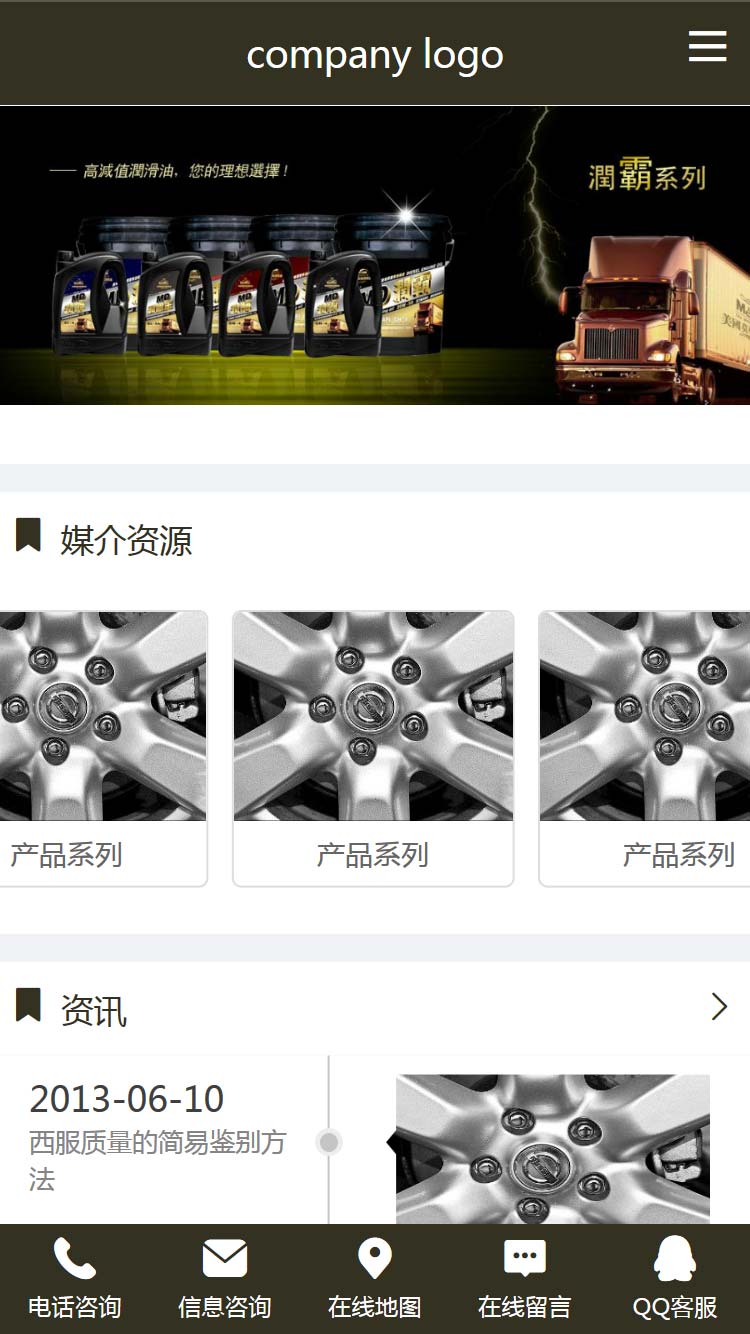Tap 电话咨询 for a phone consultation
750x1334 pixels.
(x=75, y=1278)
